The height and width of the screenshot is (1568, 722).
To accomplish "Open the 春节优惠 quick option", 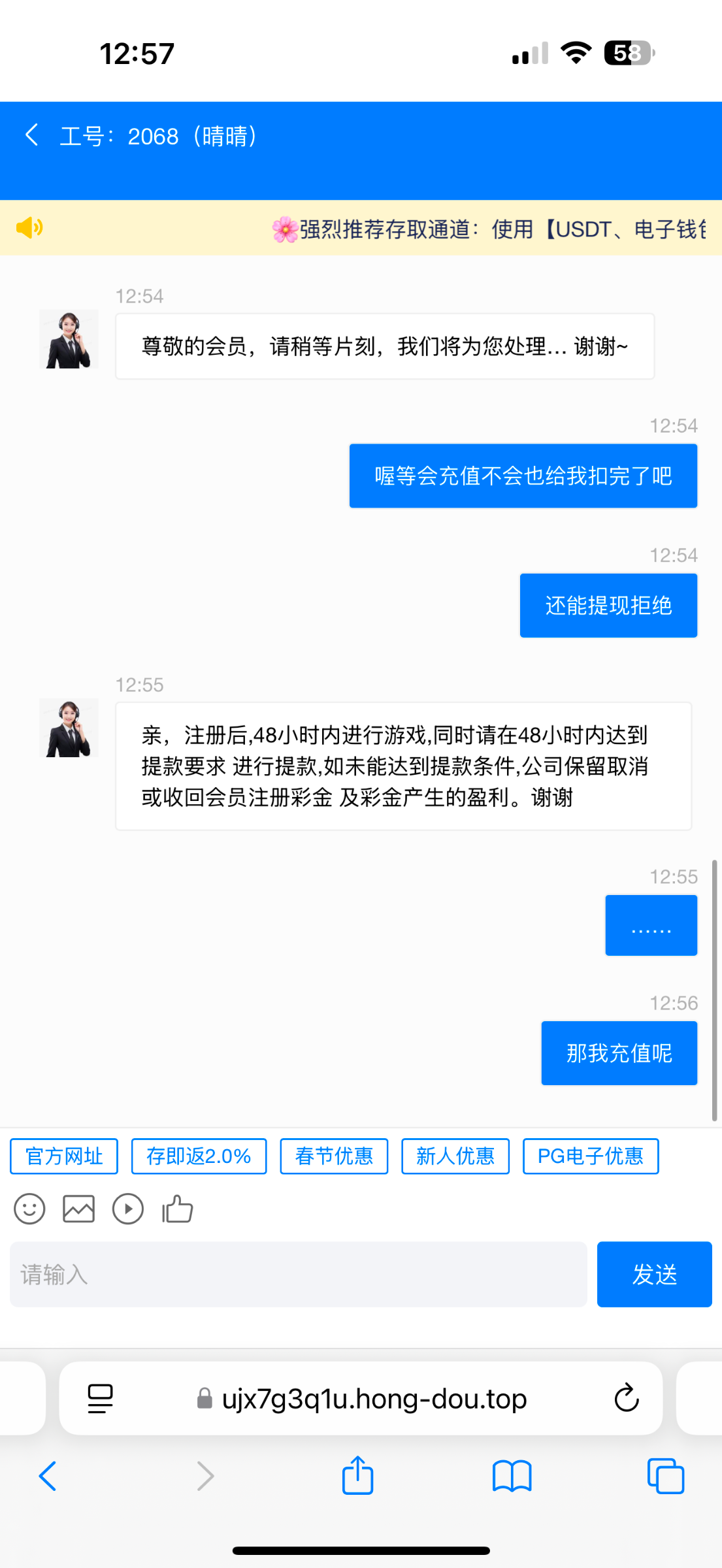I will (x=334, y=1156).
